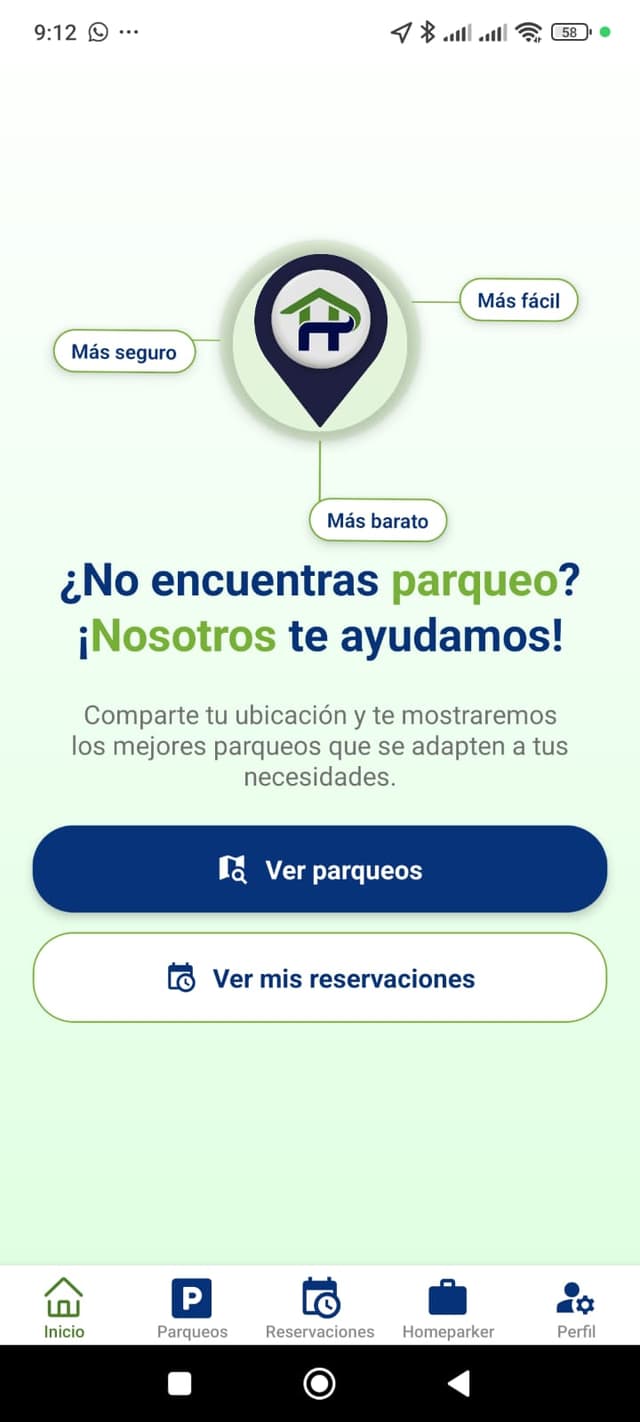Go to the system home screen
640x1422 pixels.
click(319, 1383)
